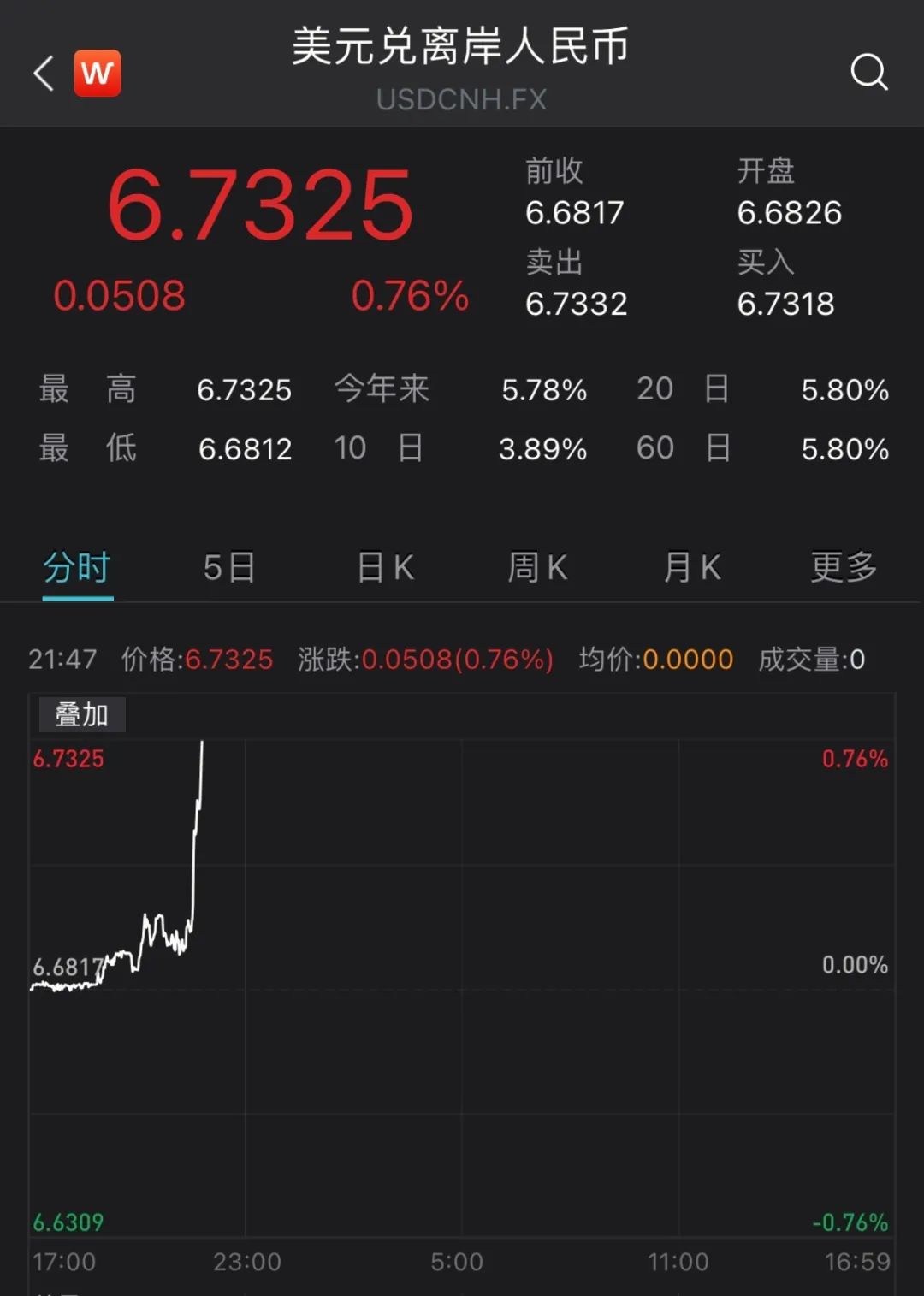Go back using the top-left arrow
Screen dimensions: 924x1296
44,74
